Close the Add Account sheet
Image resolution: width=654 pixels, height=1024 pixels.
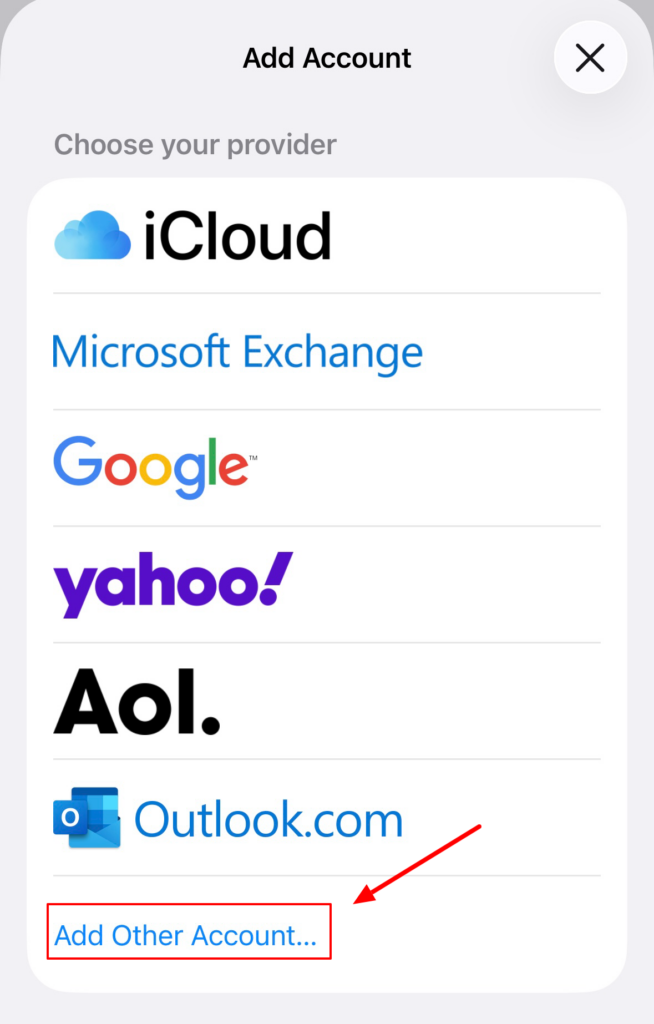[590, 58]
